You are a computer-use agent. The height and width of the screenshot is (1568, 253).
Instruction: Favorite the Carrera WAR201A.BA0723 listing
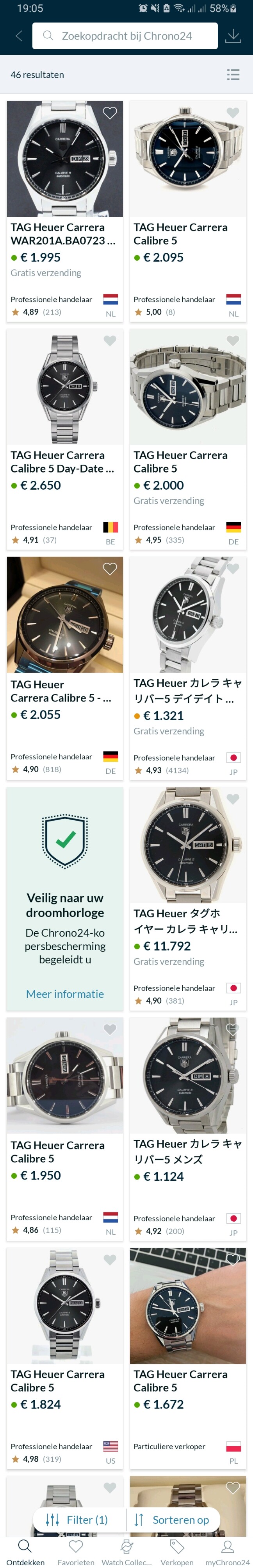pyautogui.click(x=110, y=113)
